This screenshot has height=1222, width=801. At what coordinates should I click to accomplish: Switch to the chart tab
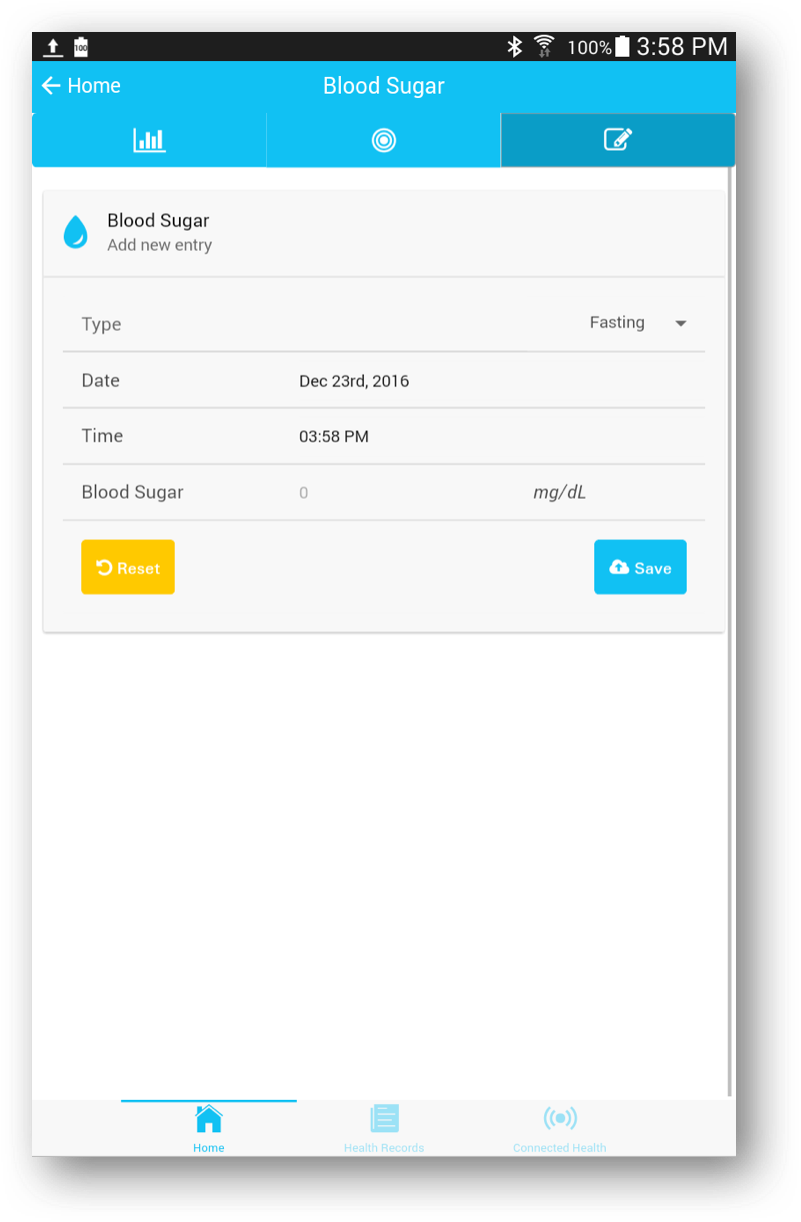(x=149, y=140)
